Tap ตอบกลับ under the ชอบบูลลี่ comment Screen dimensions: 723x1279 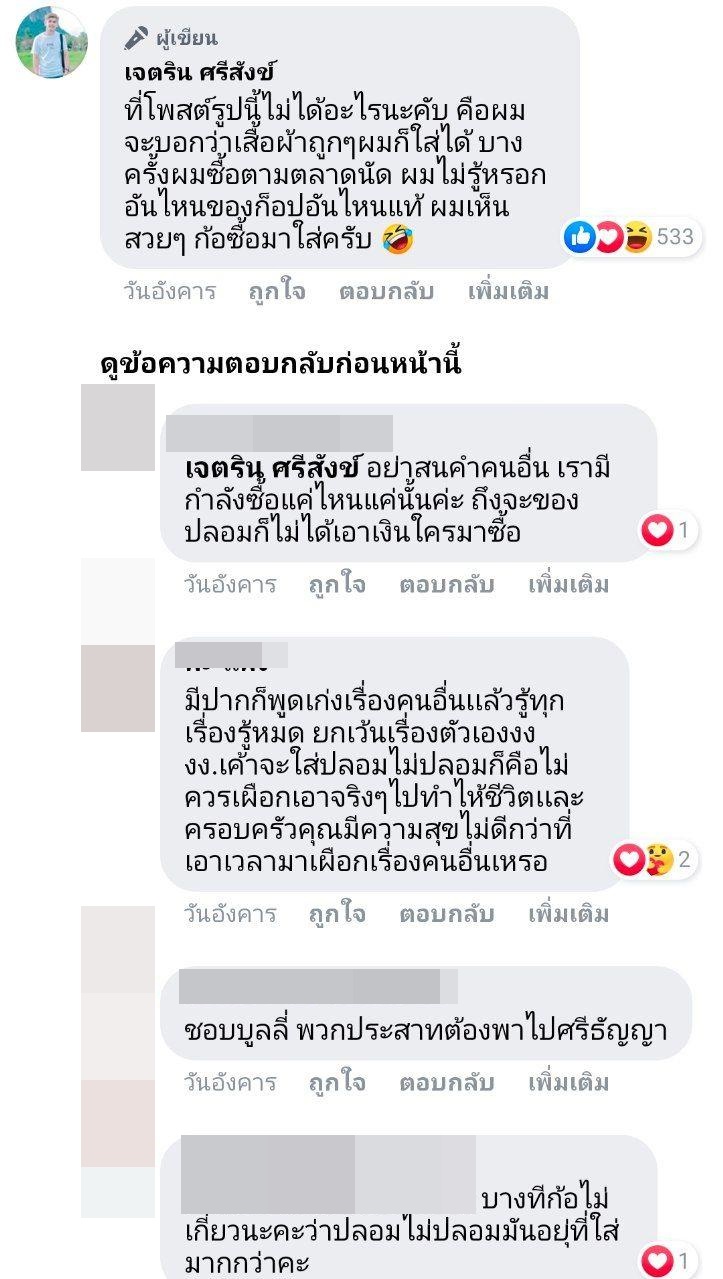tap(446, 1083)
